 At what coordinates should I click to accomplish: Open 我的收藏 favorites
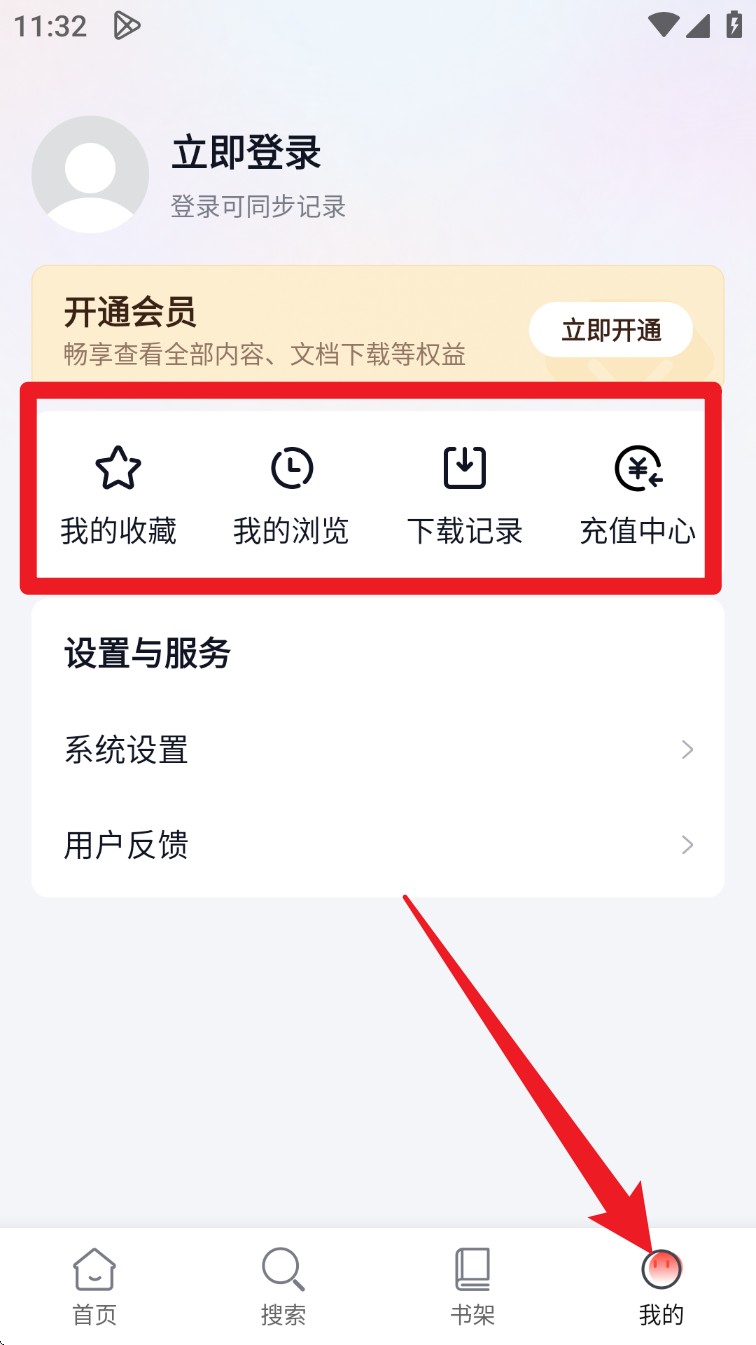(118, 494)
